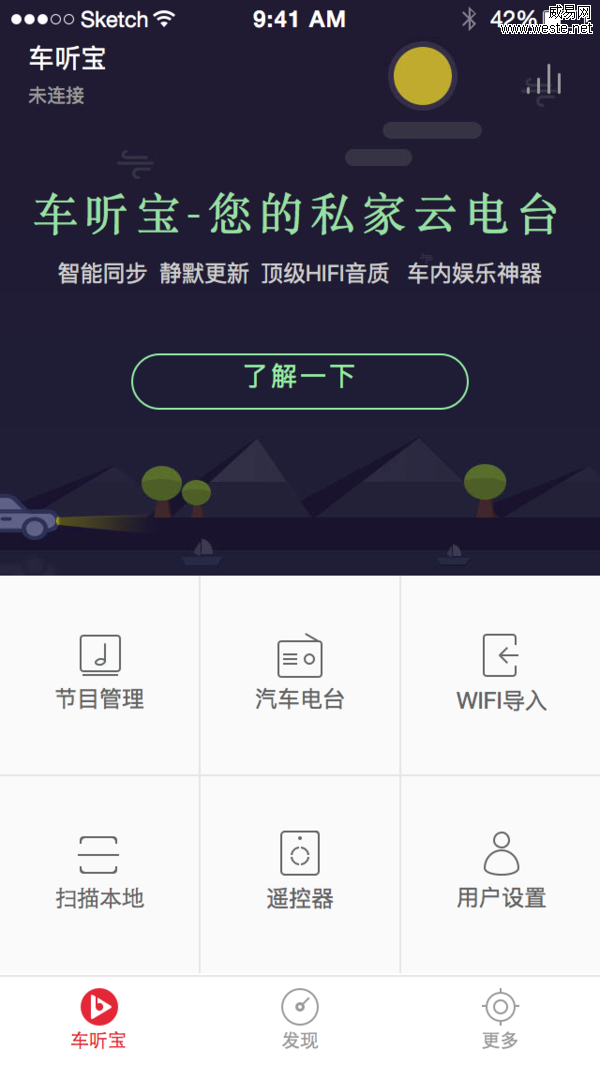Open the audio bars icon at top right
The height and width of the screenshot is (1065, 600).
543,82
